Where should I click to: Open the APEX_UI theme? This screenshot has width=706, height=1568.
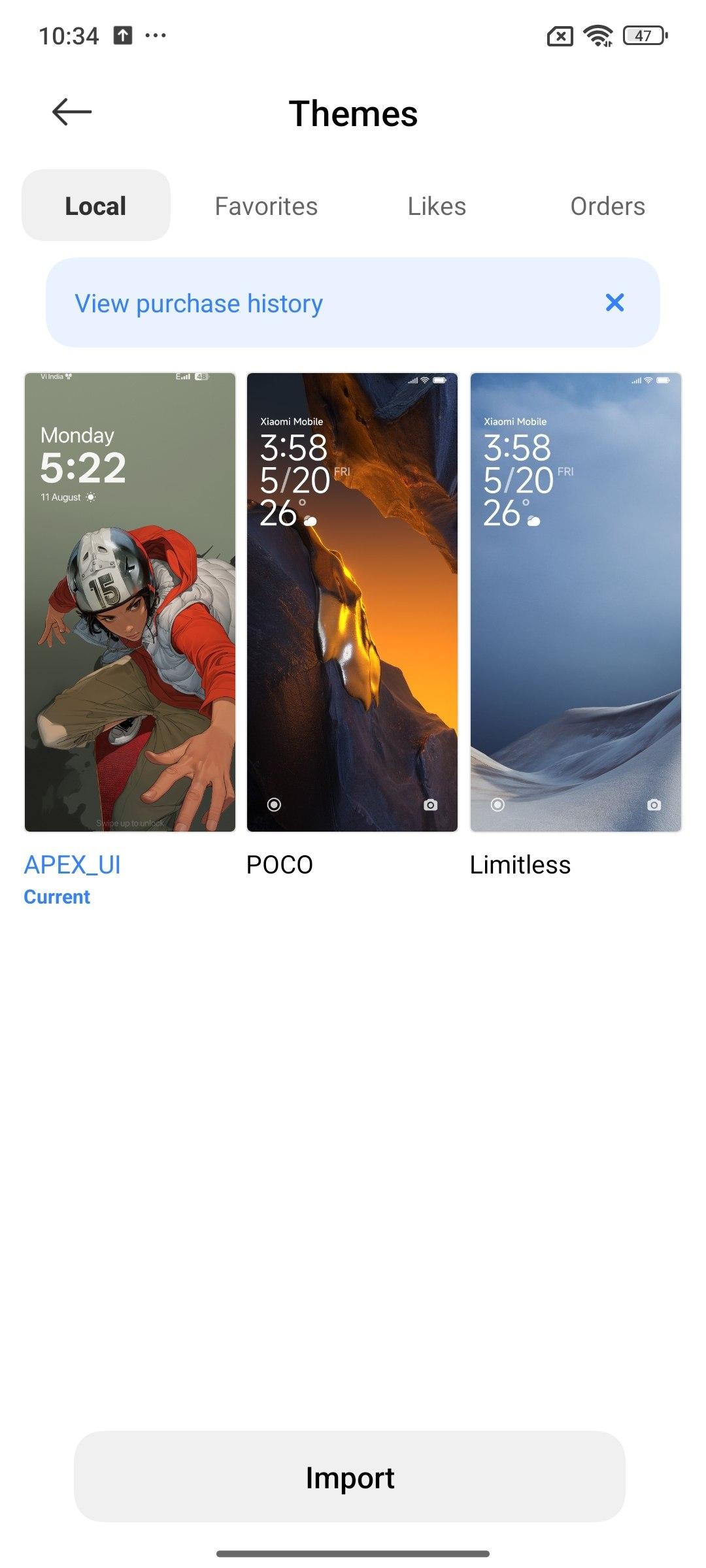[x=130, y=602]
